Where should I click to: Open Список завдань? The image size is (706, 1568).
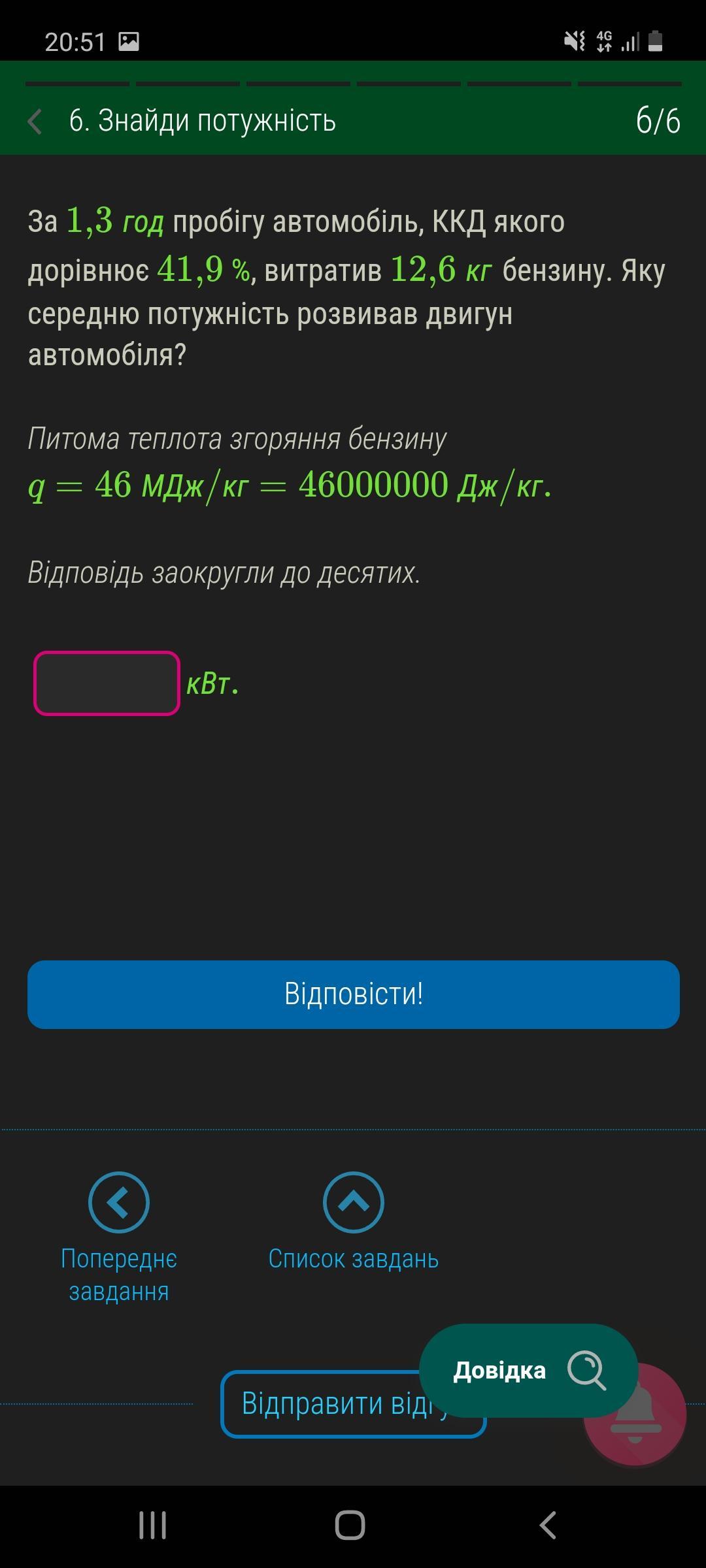(353, 1203)
